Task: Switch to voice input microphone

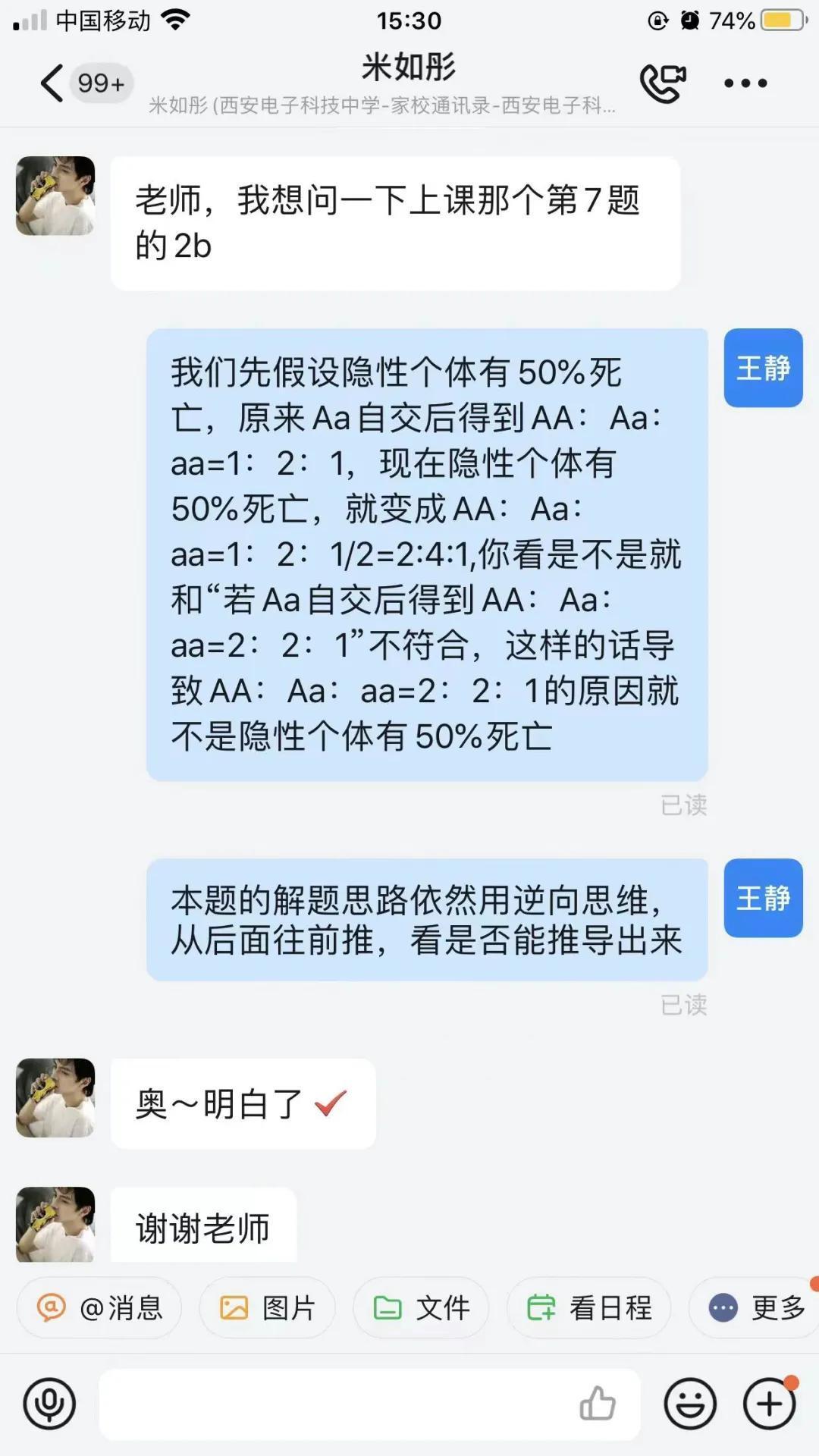Action: coord(50,1404)
